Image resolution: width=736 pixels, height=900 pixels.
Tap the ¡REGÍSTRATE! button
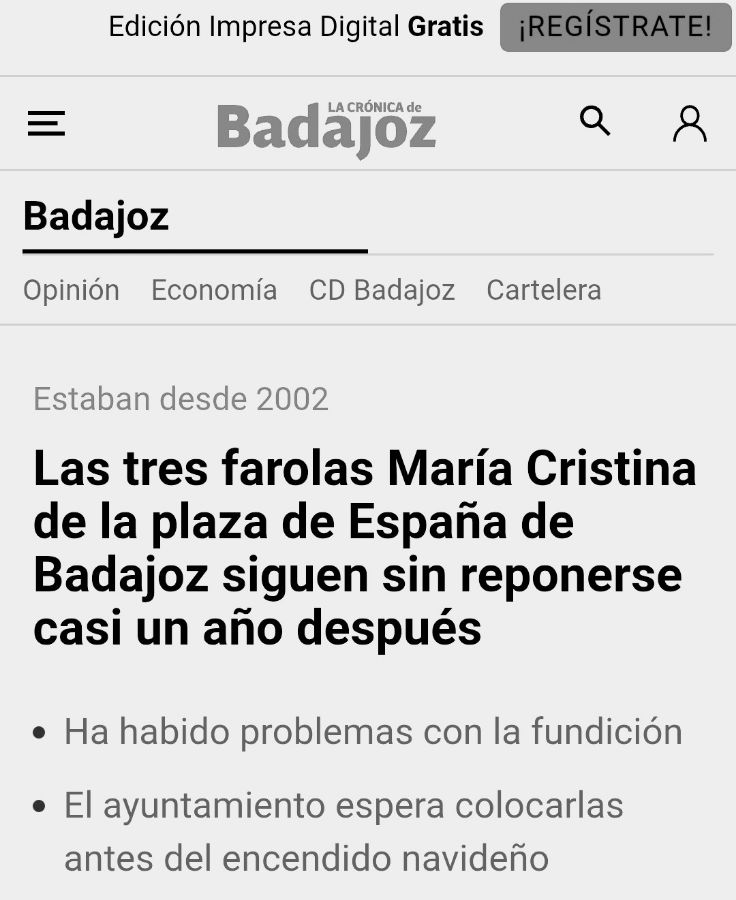point(615,27)
